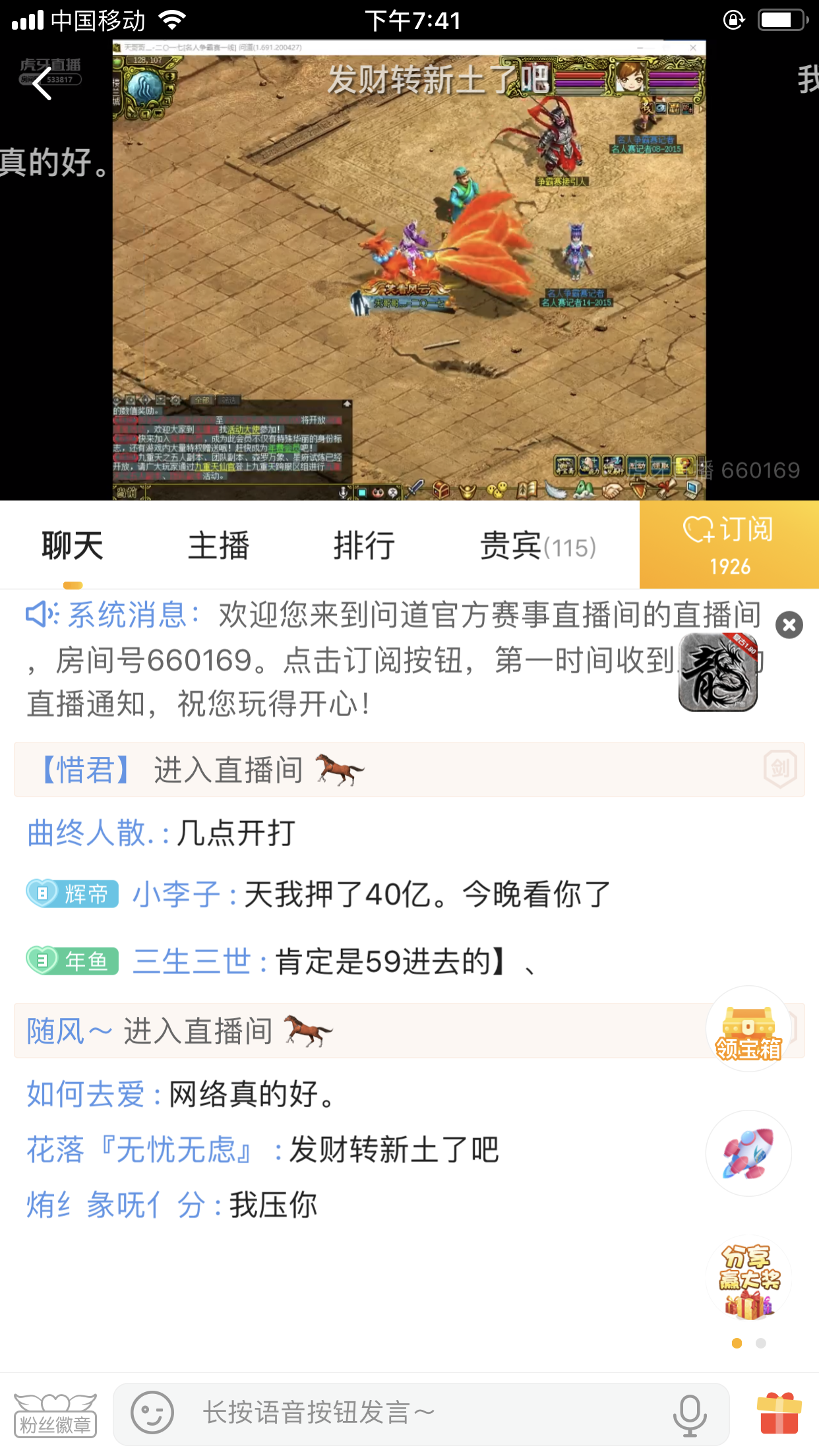
Task: Open the 分享赢大奖 share promotion
Action: pos(748,1281)
